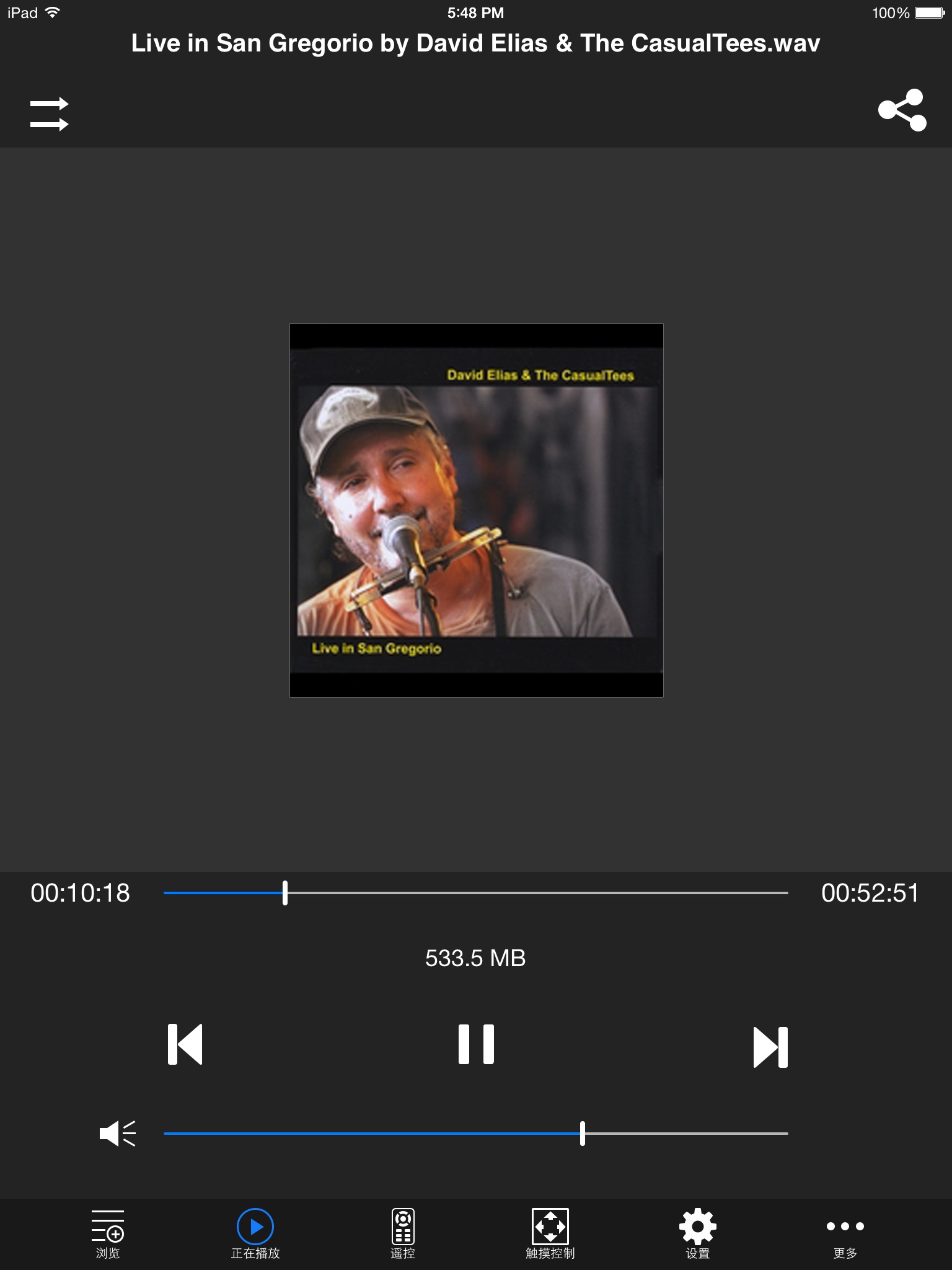
Task: Tap the volume slider to adjust volume
Action: tap(475, 1134)
